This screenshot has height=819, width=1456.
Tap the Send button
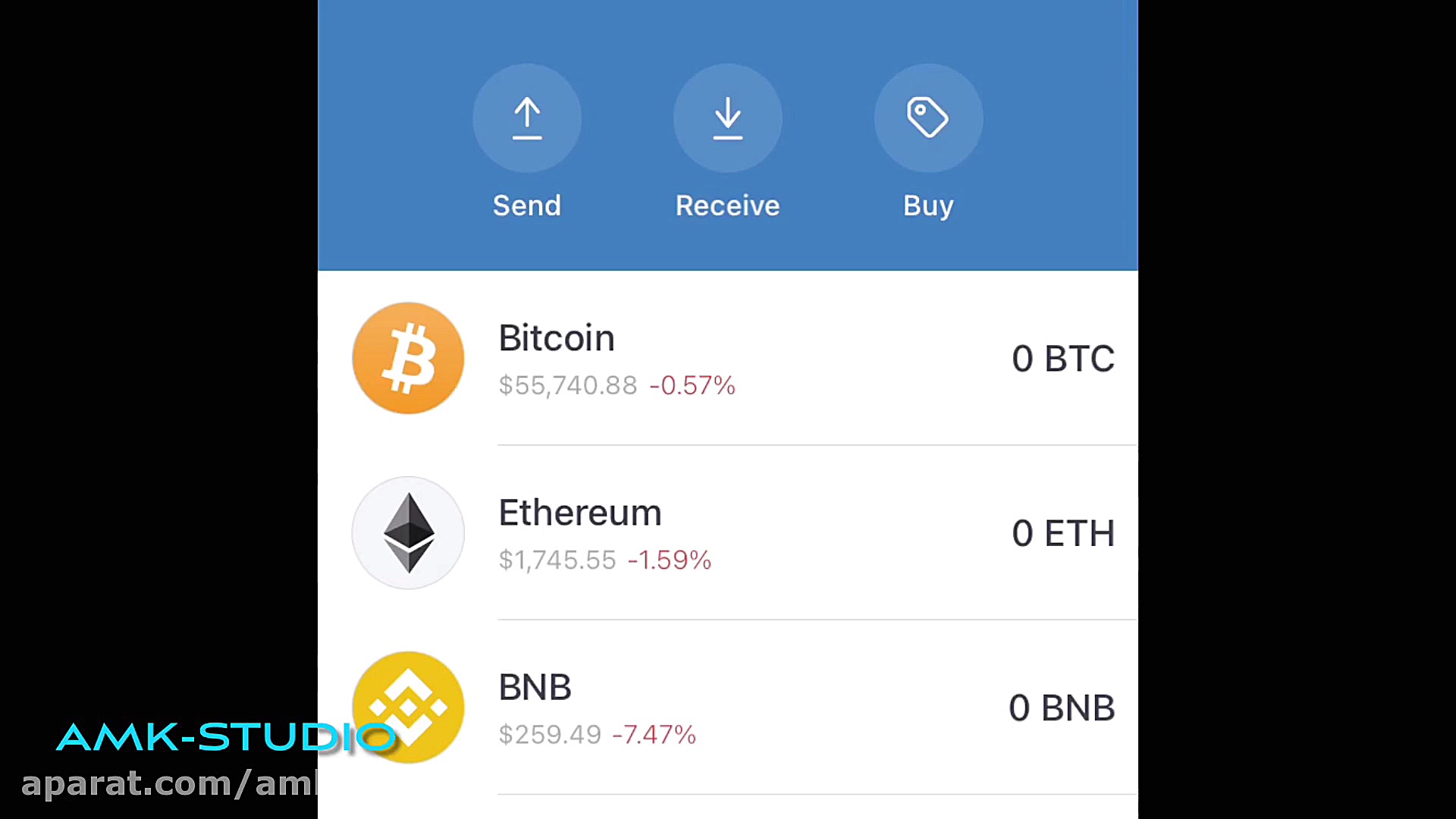(x=527, y=119)
